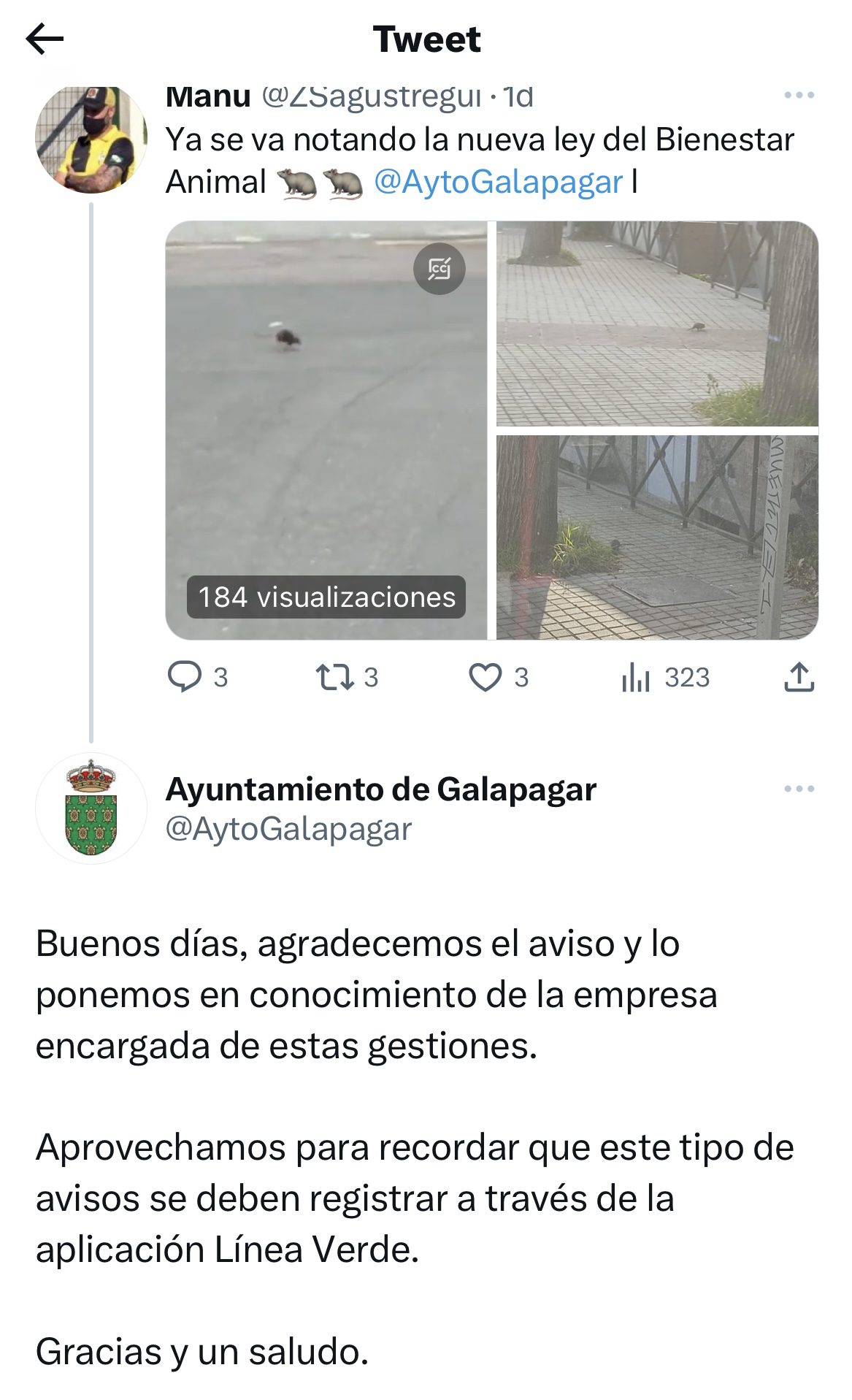The width and height of the screenshot is (852, 1400).
Task: Reply to Manu's tweet
Action: [185, 677]
